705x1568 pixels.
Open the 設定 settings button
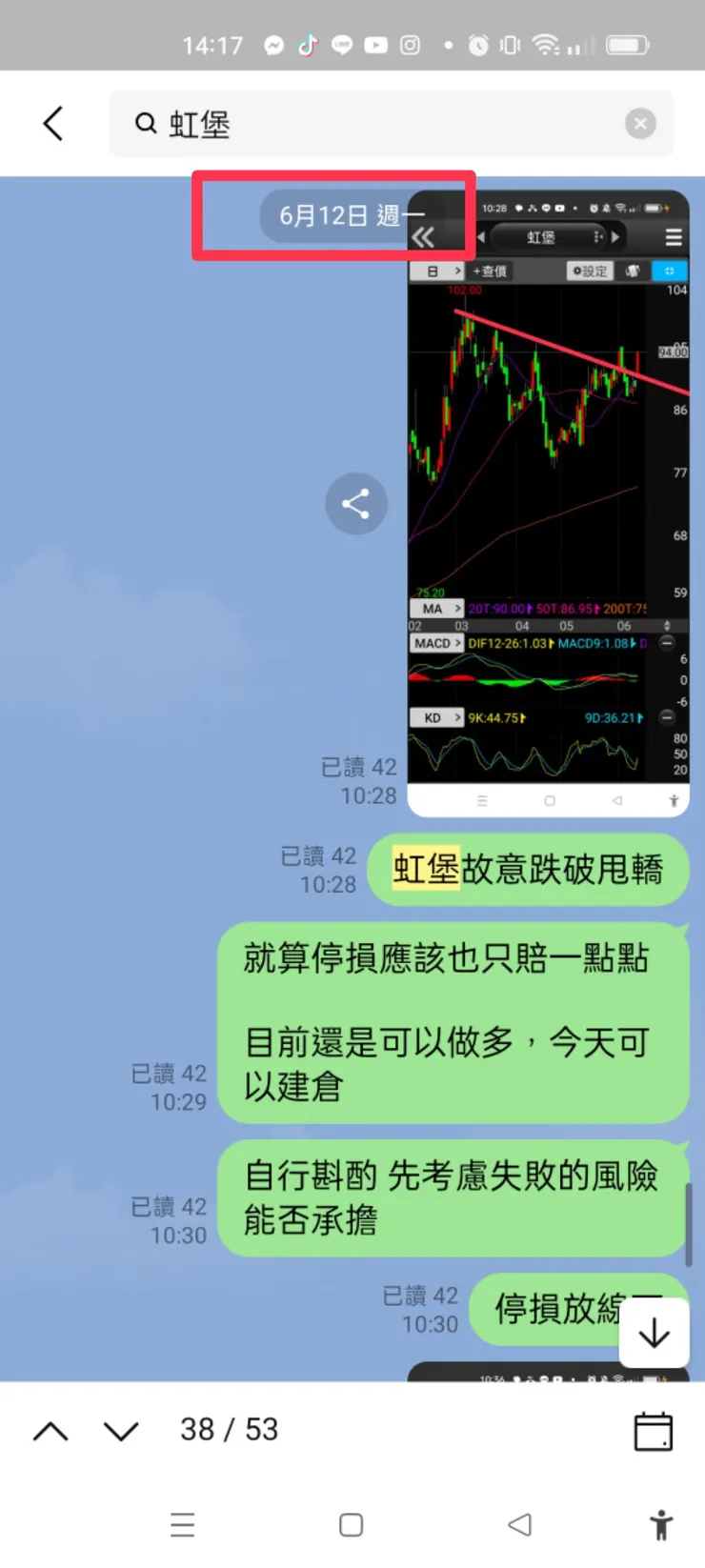tap(589, 271)
